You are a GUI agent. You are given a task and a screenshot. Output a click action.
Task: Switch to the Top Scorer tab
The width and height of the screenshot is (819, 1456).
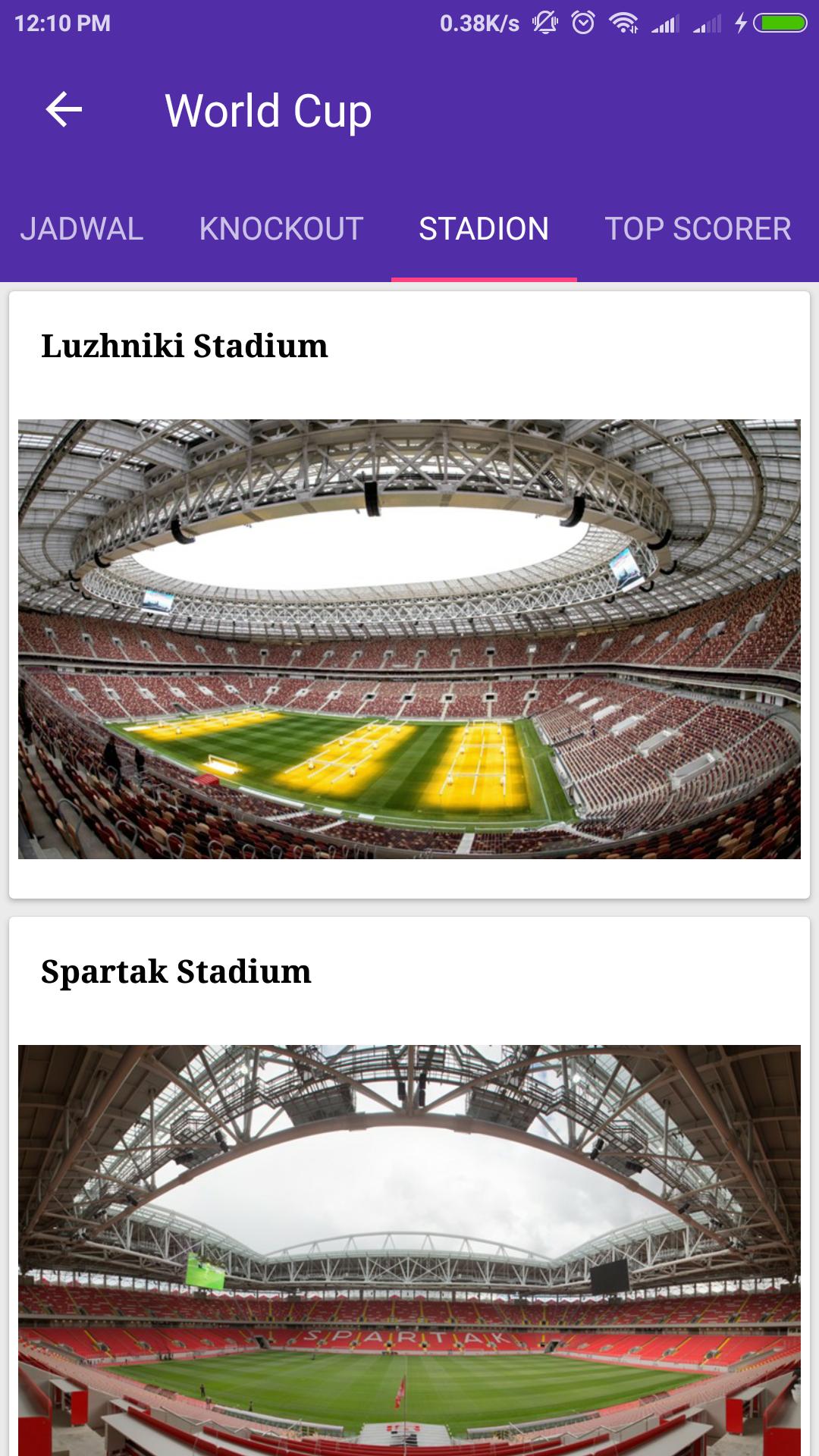click(x=698, y=229)
